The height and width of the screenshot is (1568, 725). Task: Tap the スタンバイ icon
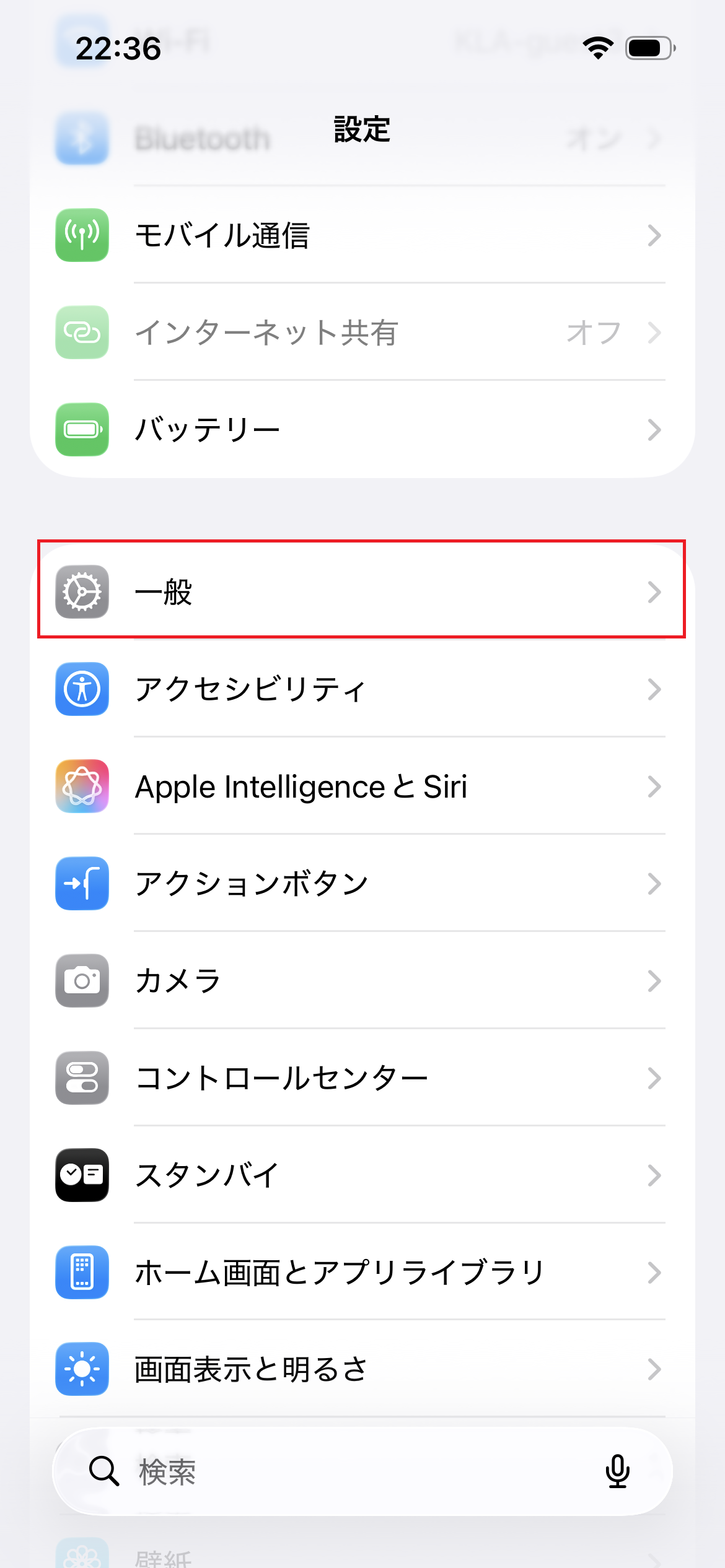pos(81,1175)
